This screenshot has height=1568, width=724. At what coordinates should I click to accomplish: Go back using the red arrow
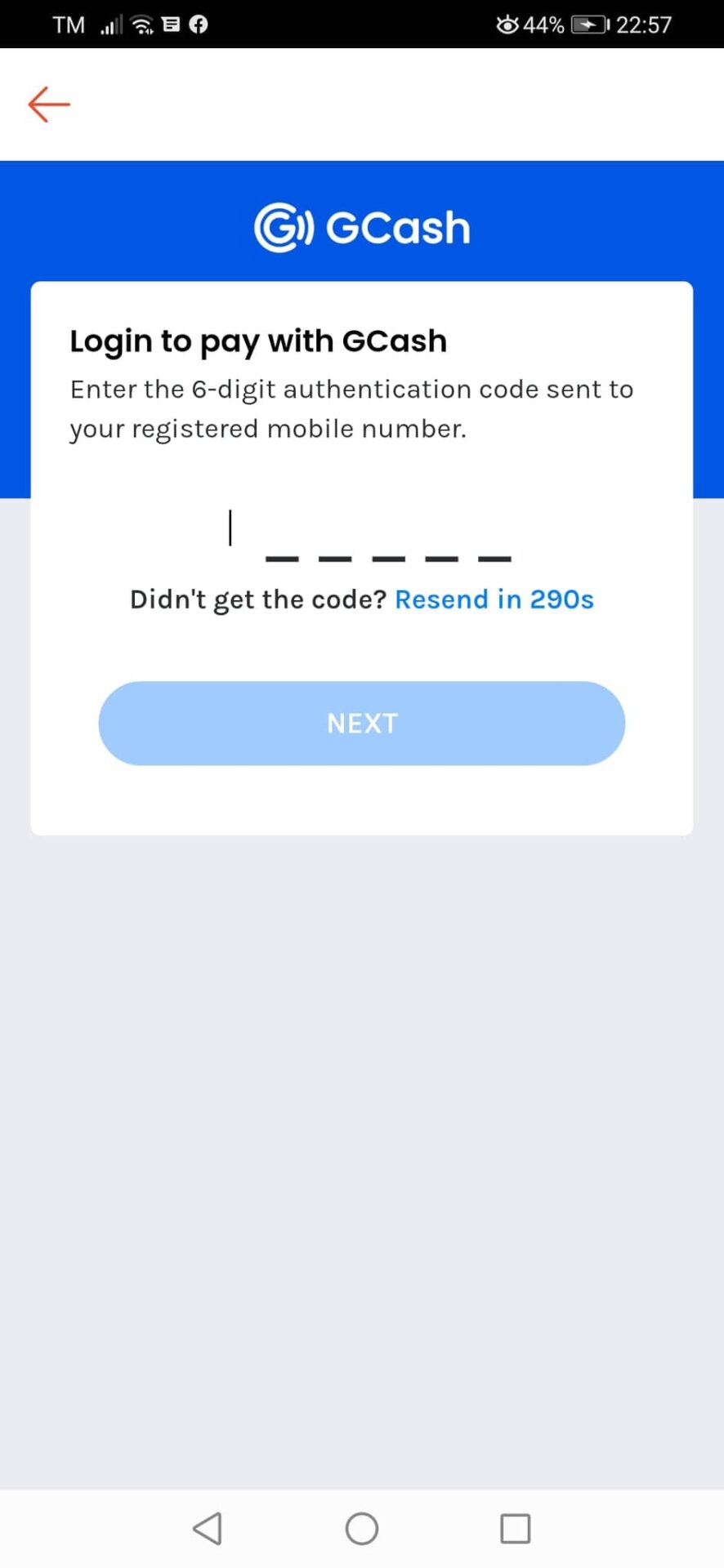coord(49,105)
